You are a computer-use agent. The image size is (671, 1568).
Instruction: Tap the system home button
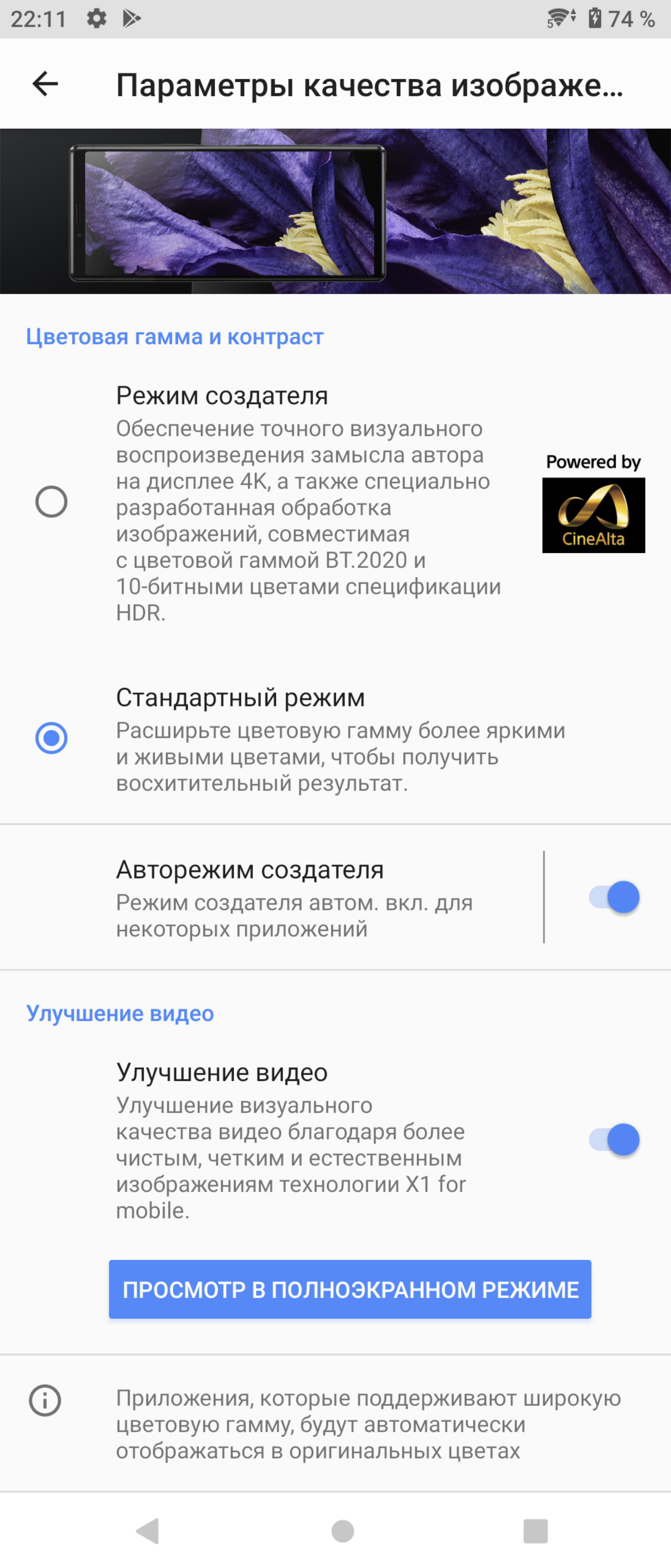tap(342, 1530)
